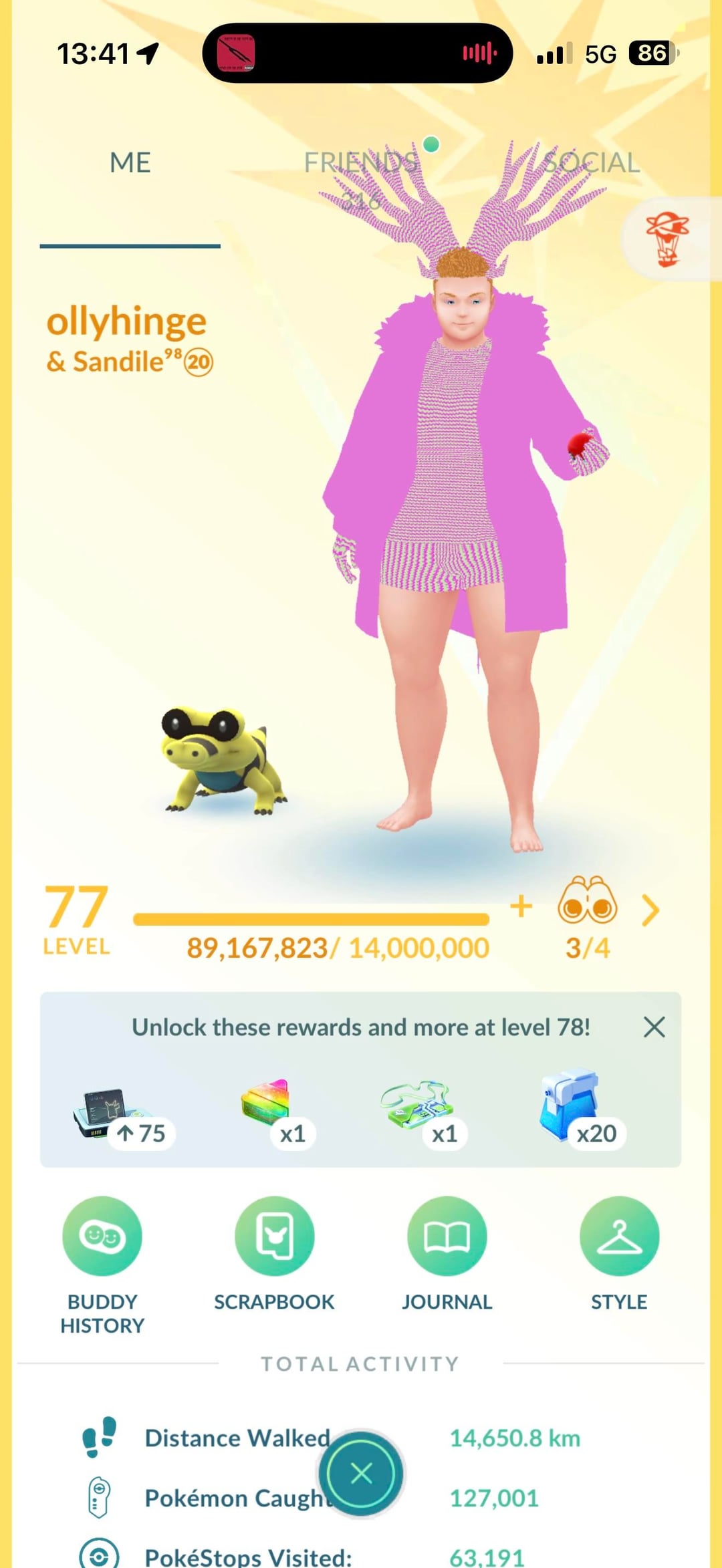The image size is (722, 1568).
Task: Open the Scrapbook
Action: [x=274, y=1236]
